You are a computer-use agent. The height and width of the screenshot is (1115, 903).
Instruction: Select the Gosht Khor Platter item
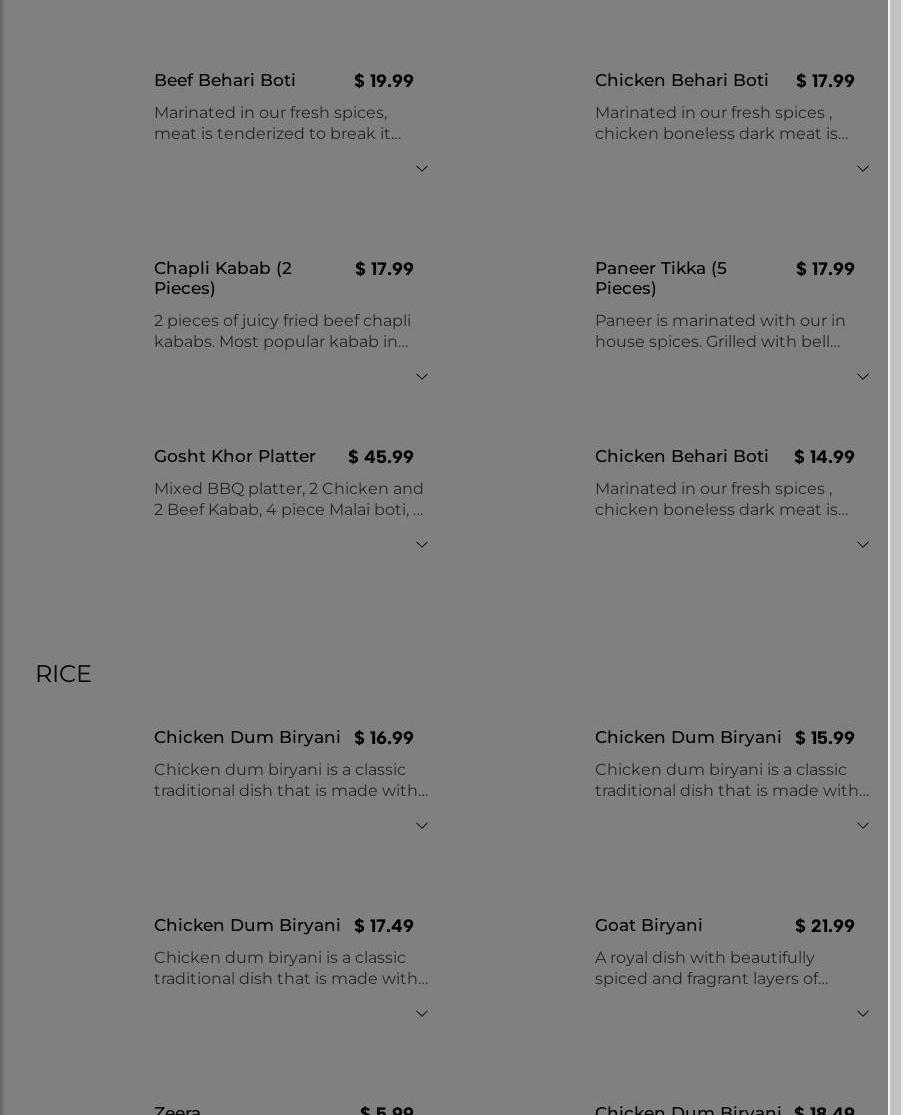coord(234,456)
